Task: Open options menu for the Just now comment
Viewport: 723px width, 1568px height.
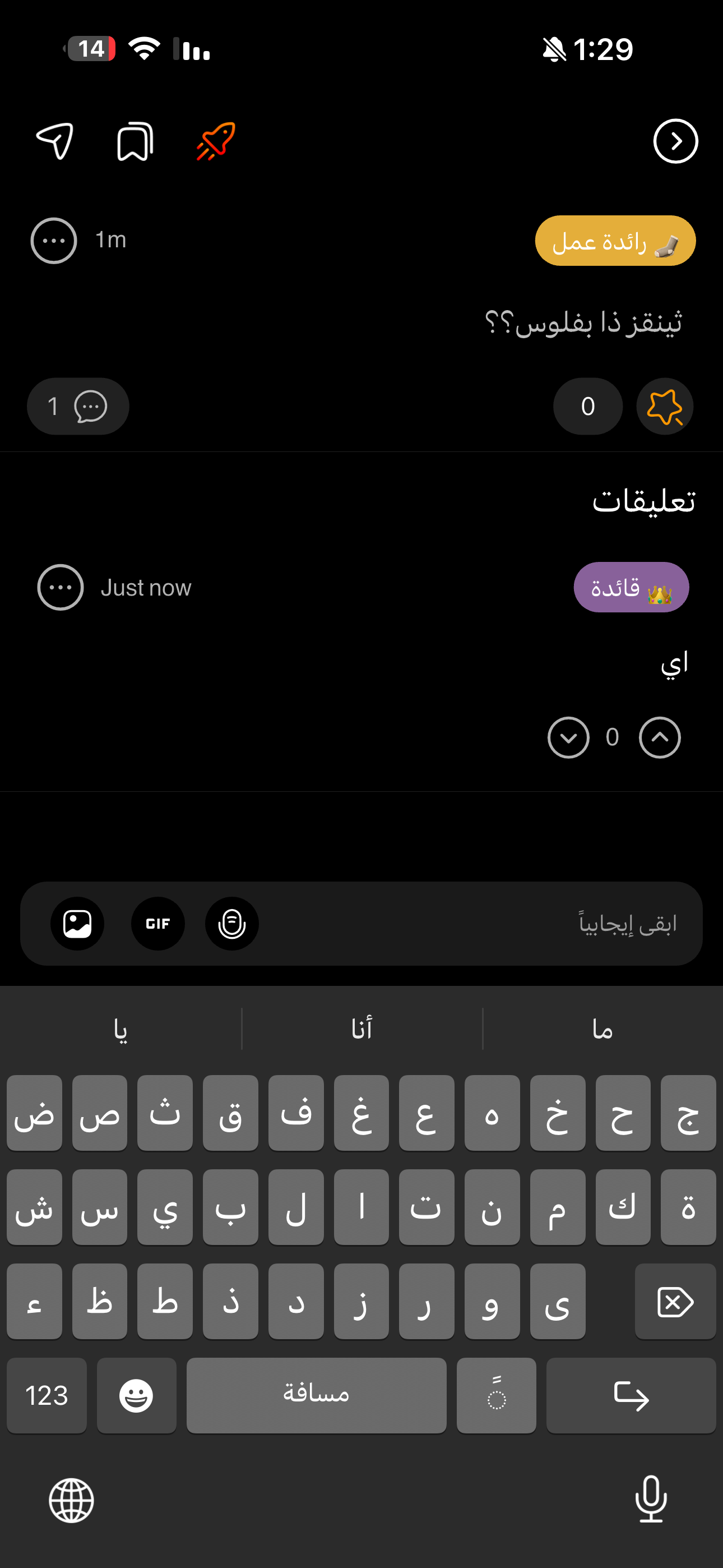Action: (x=61, y=587)
